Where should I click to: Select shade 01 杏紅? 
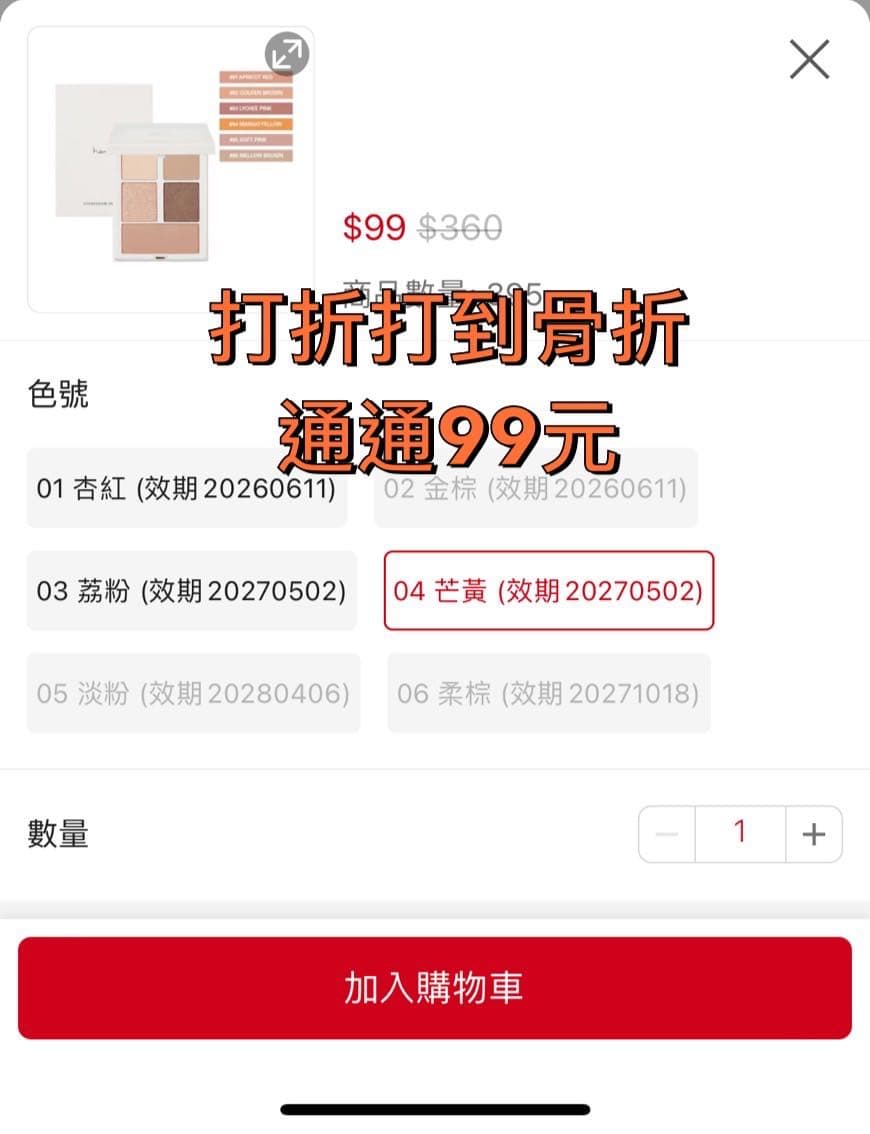click(x=187, y=490)
